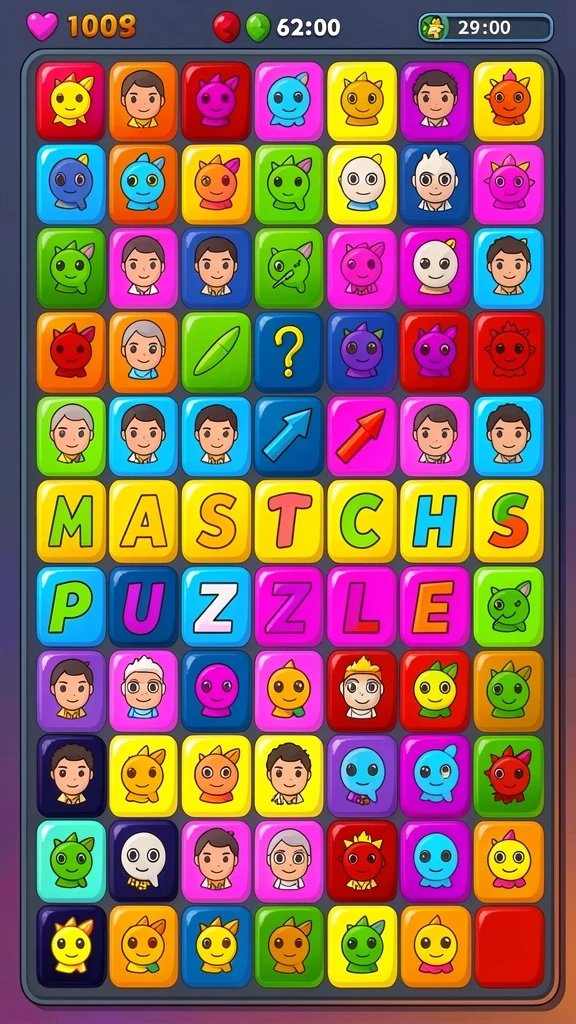Tap the red letter L tile
The height and width of the screenshot is (1024, 576).
coord(362,607)
